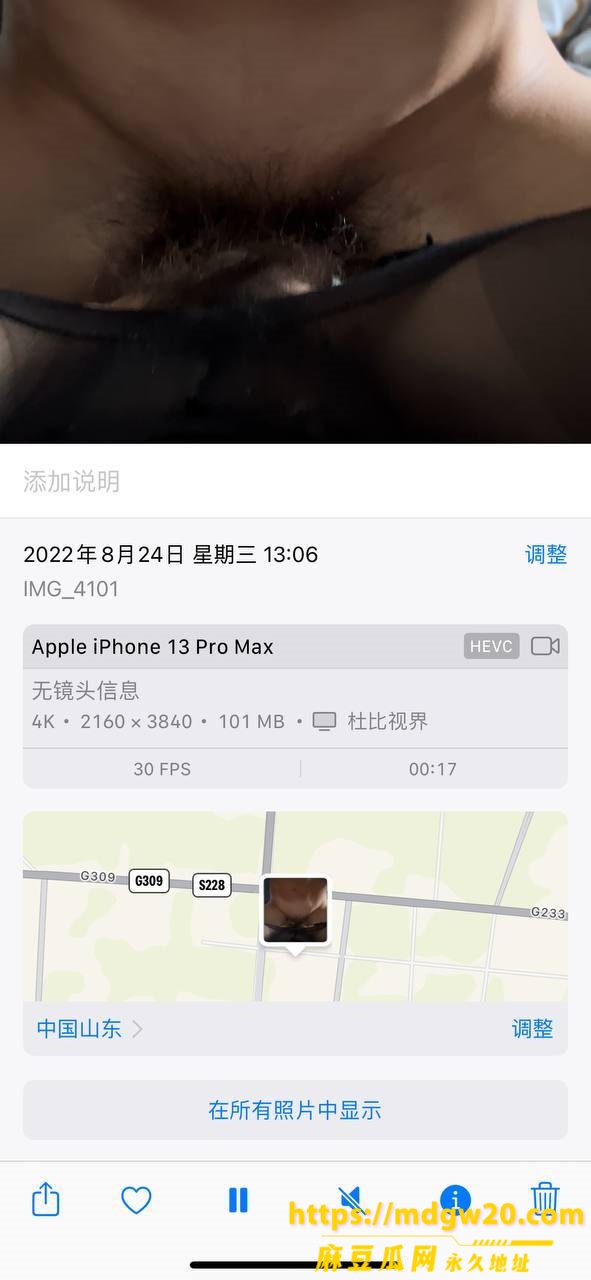
Task: Pause the video playback
Action: coord(238,1200)
